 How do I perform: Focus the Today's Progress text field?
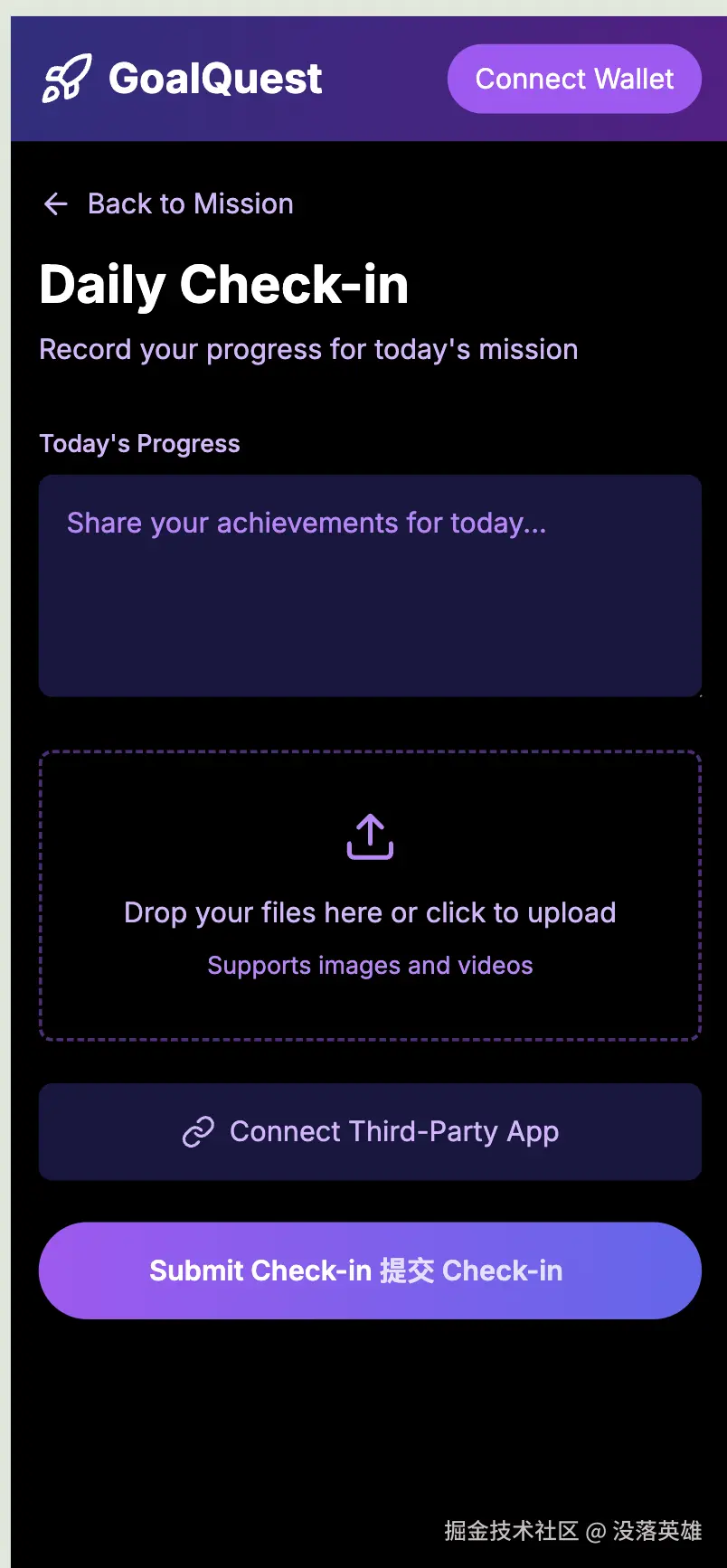(x=370, y=585)
